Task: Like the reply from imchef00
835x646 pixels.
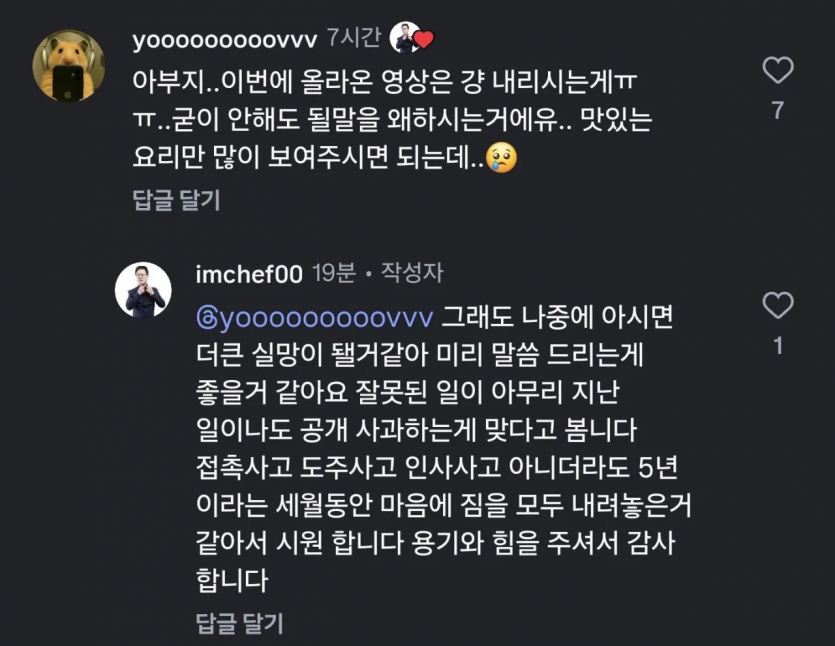Action: pos(778,304)
